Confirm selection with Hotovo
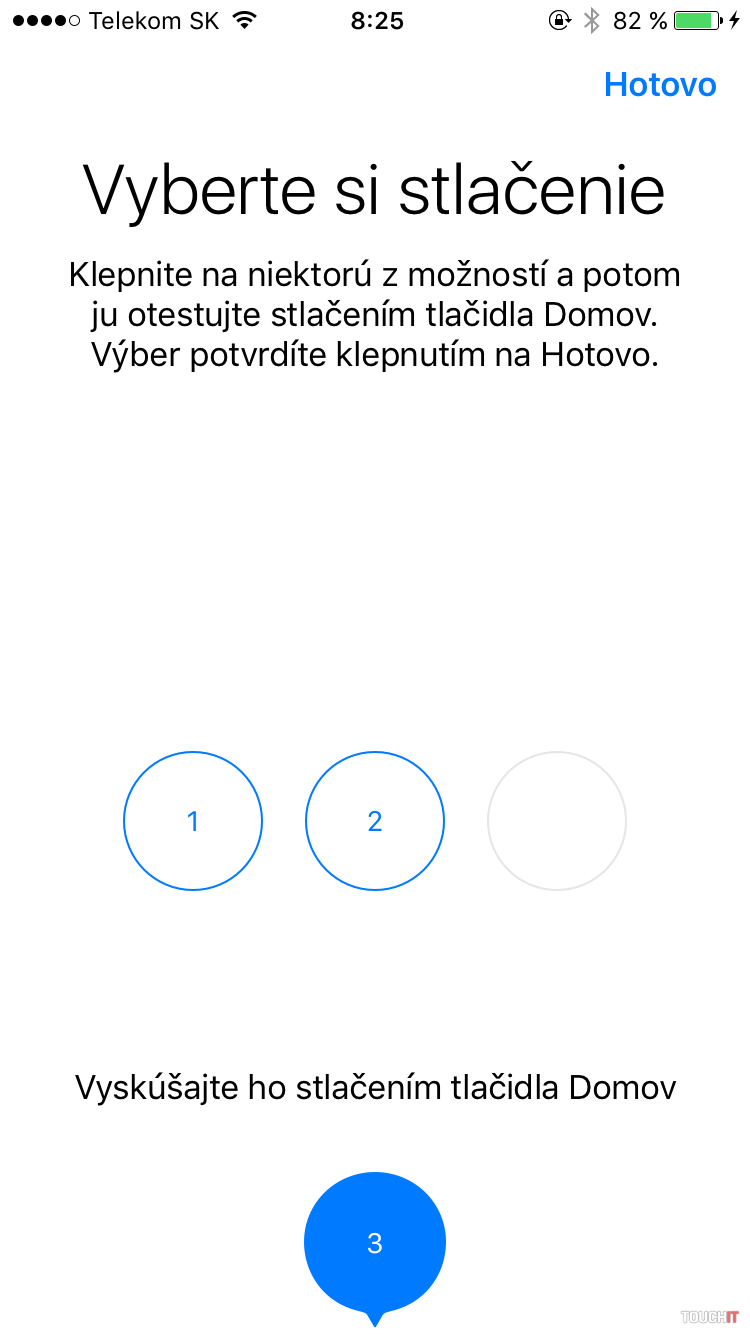The width and height of the screenshot is (750, 1334). click(660, 85)
